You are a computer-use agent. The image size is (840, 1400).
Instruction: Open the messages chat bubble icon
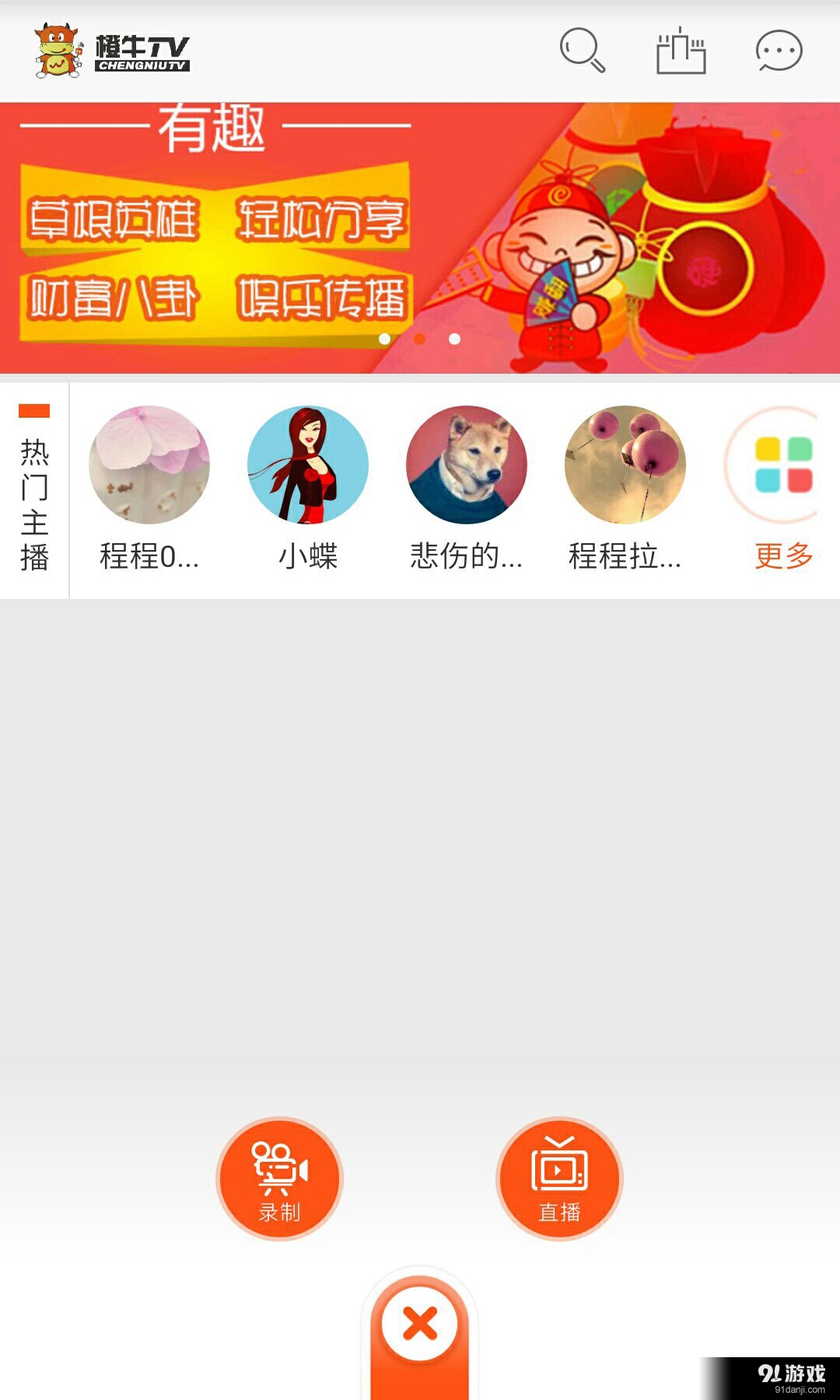[x=779, y=51]
